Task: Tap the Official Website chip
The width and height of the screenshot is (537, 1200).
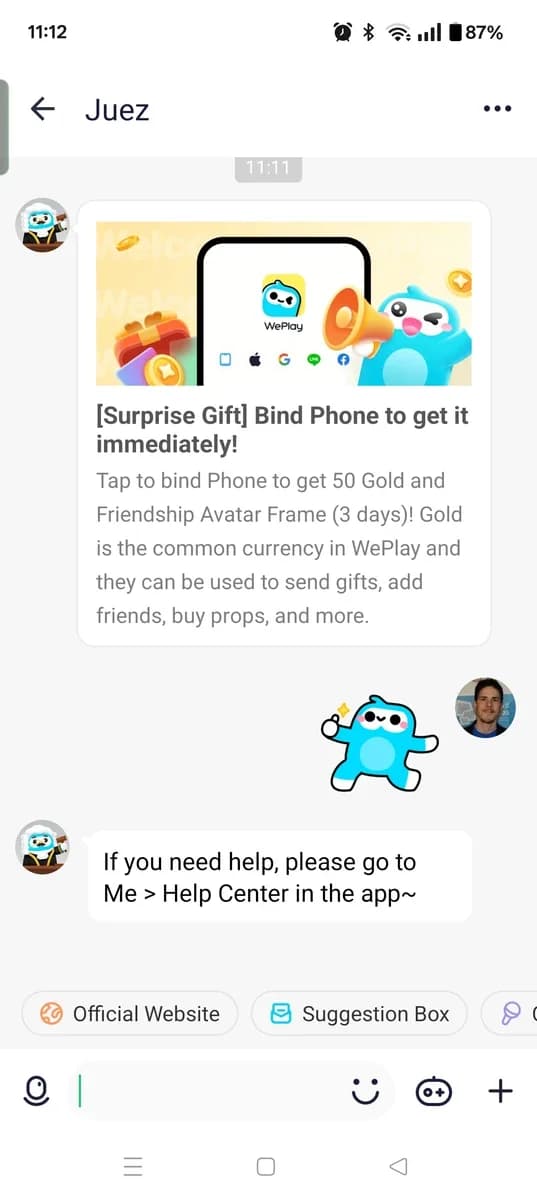Action: coord(130,1014)
